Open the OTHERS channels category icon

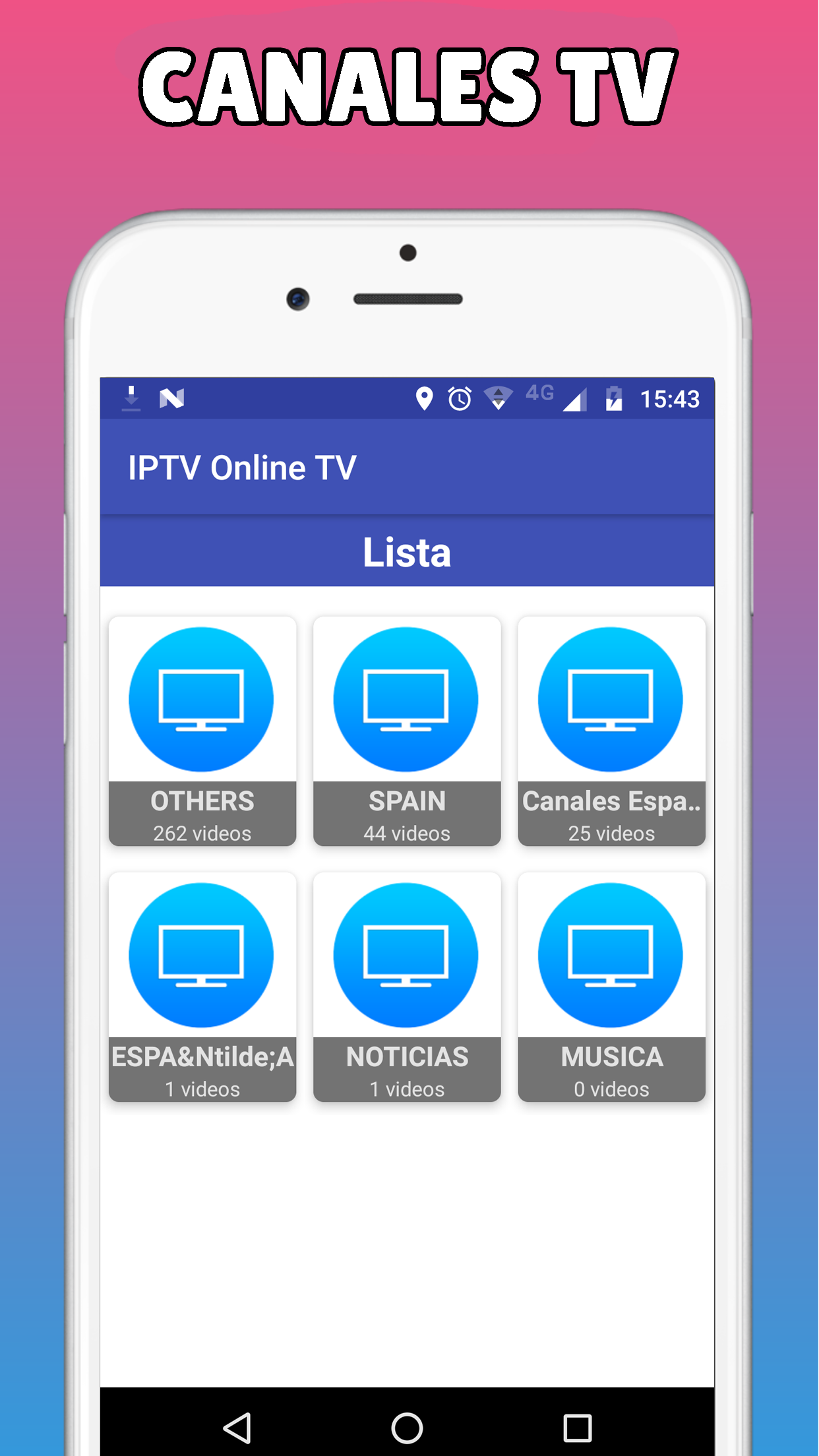coord(202,699)
